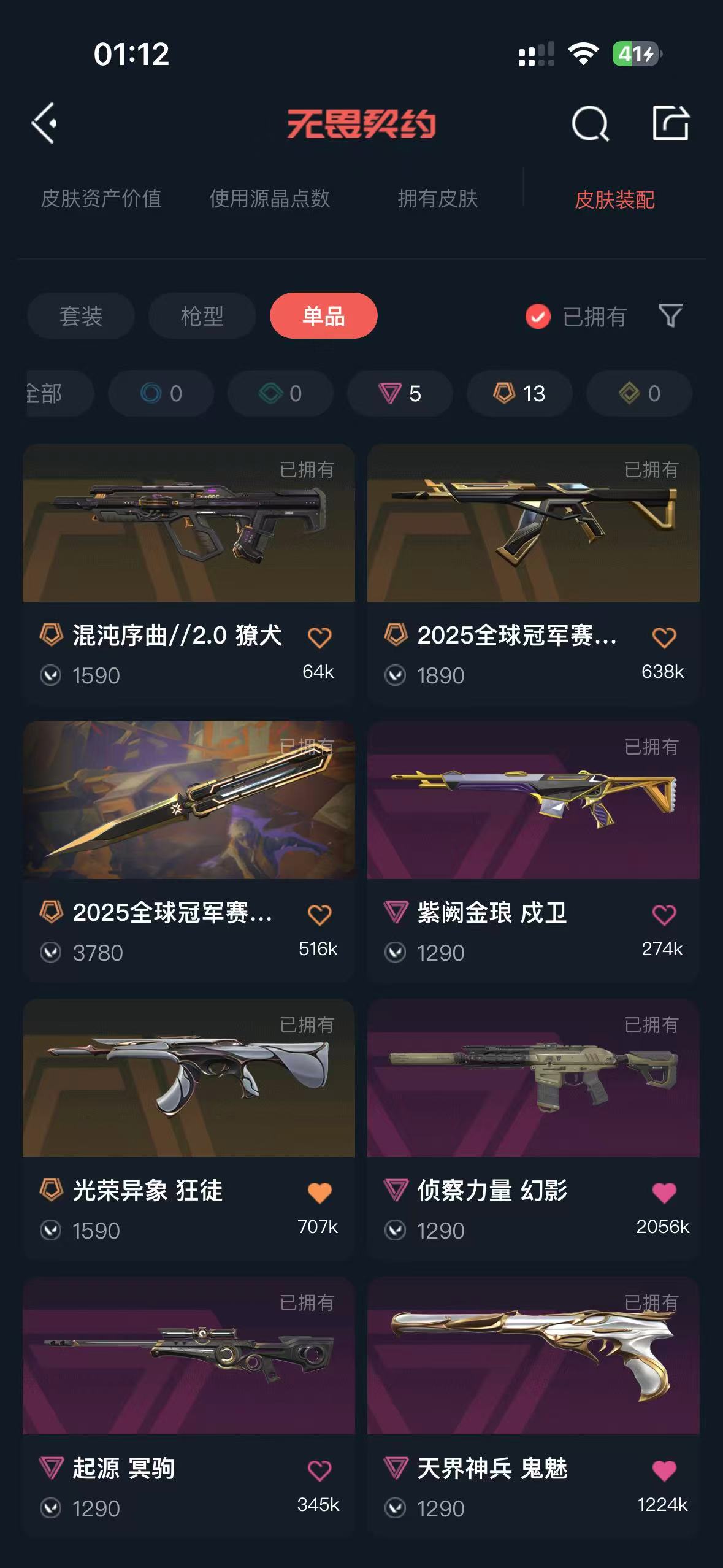Open the 天界神兵 鬼魅 skin card
Screen dimensions: 723x1568
(533, 1357)
